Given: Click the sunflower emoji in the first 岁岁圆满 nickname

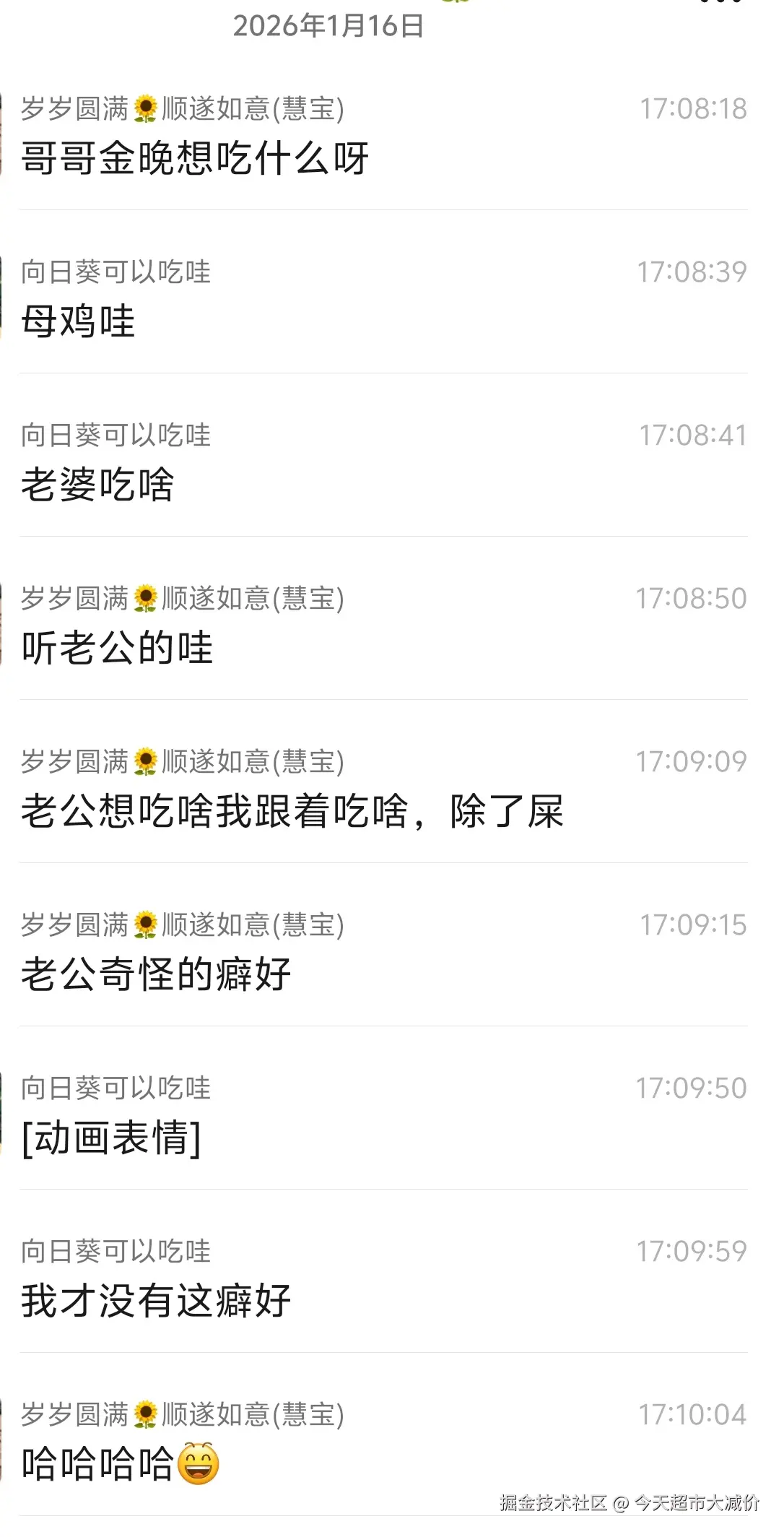Looking at the screenshot, I should pos(147,108).
